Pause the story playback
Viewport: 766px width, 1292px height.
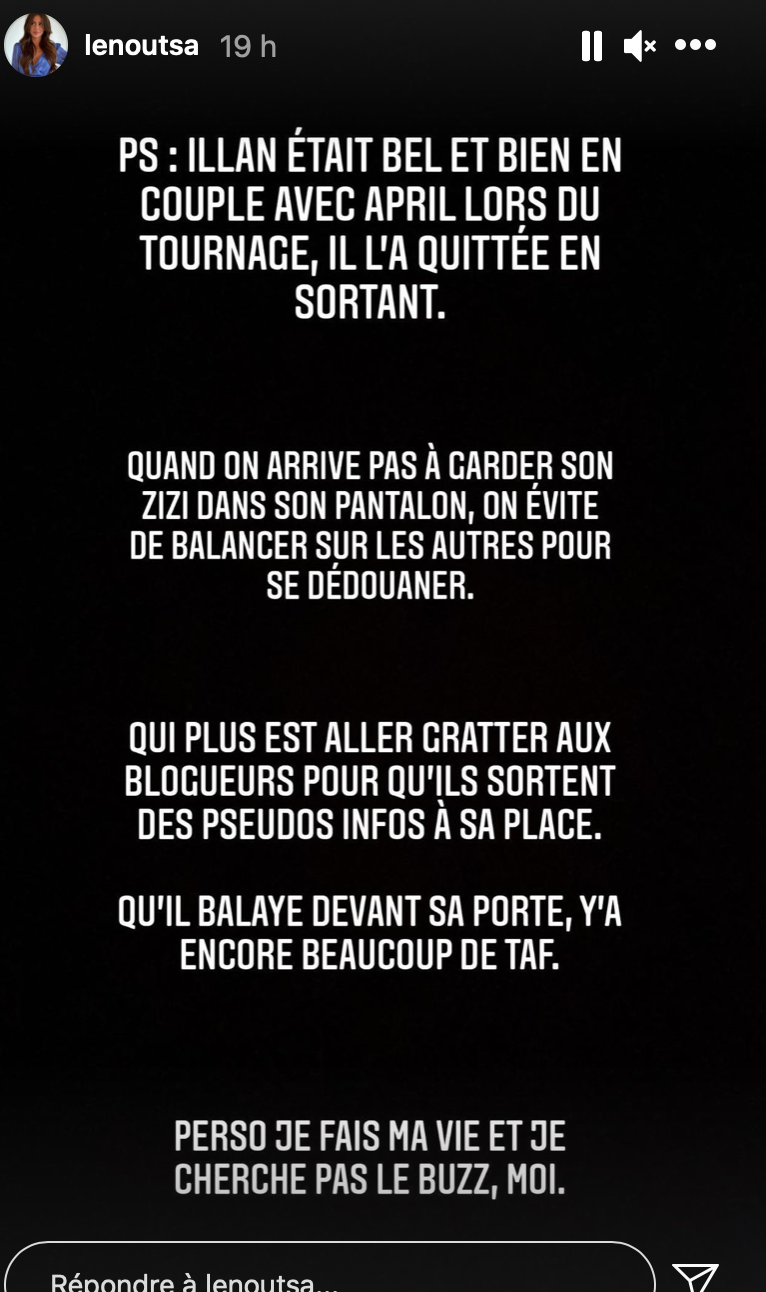coord(592,46)
